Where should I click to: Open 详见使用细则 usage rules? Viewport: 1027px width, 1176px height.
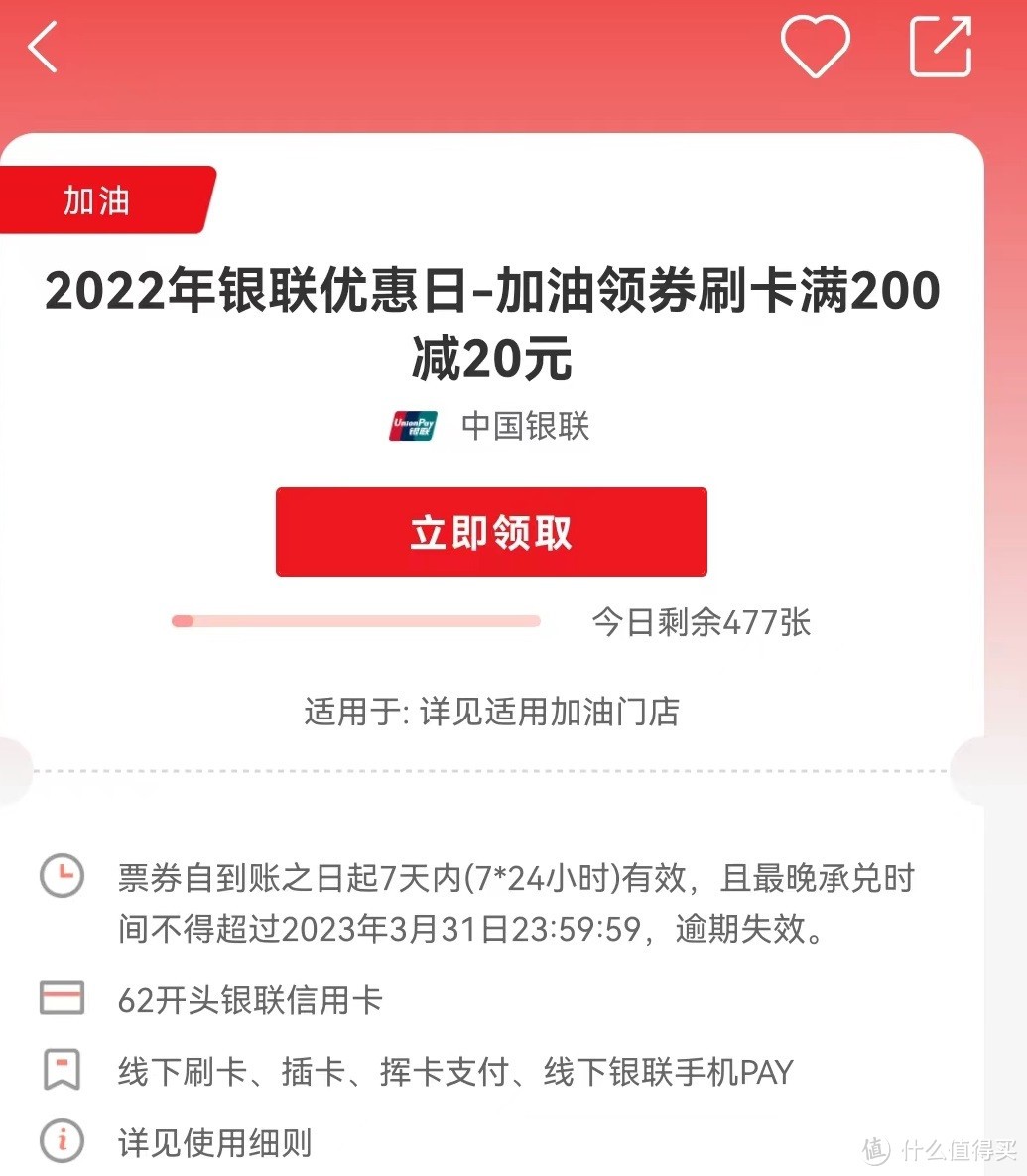point(214,1142)
